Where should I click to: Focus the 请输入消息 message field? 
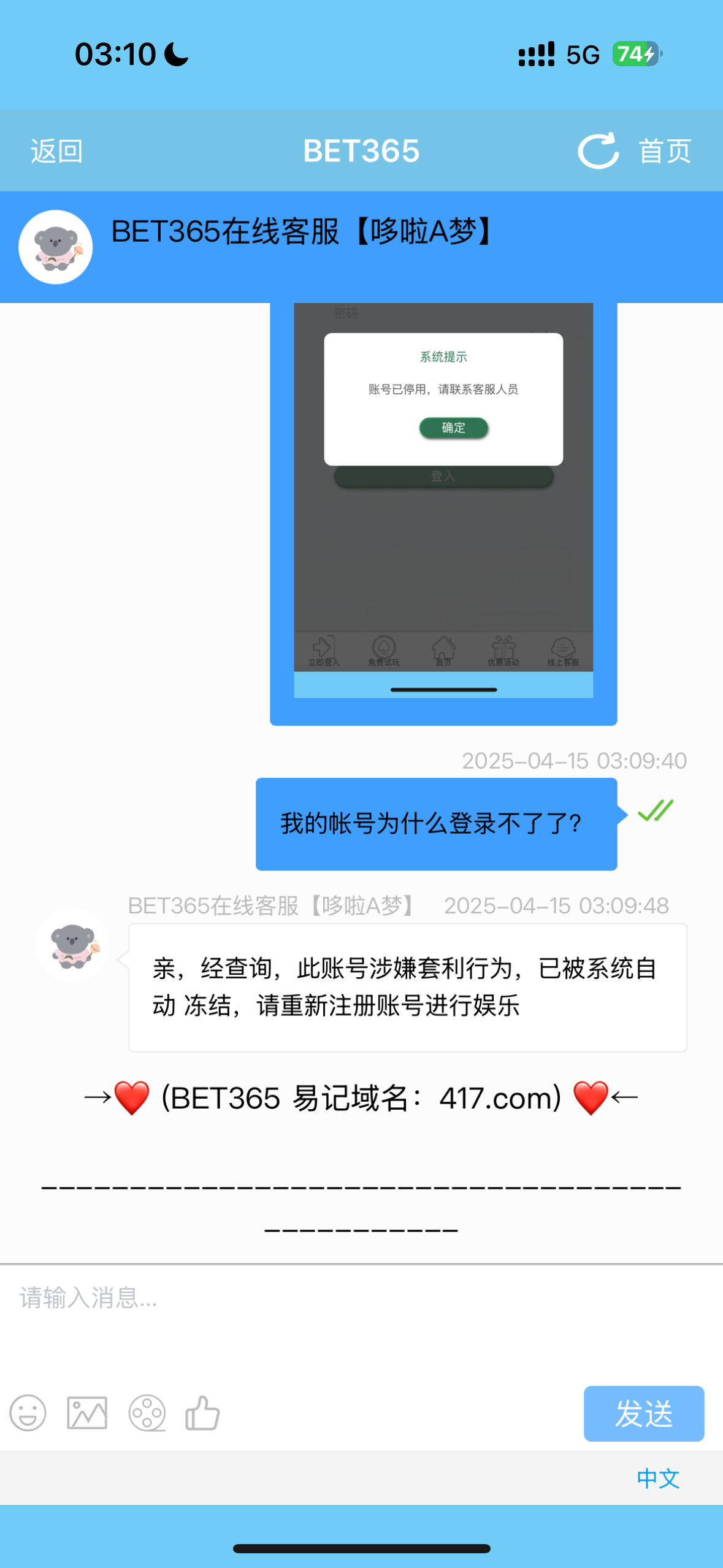pos(361,1319)
